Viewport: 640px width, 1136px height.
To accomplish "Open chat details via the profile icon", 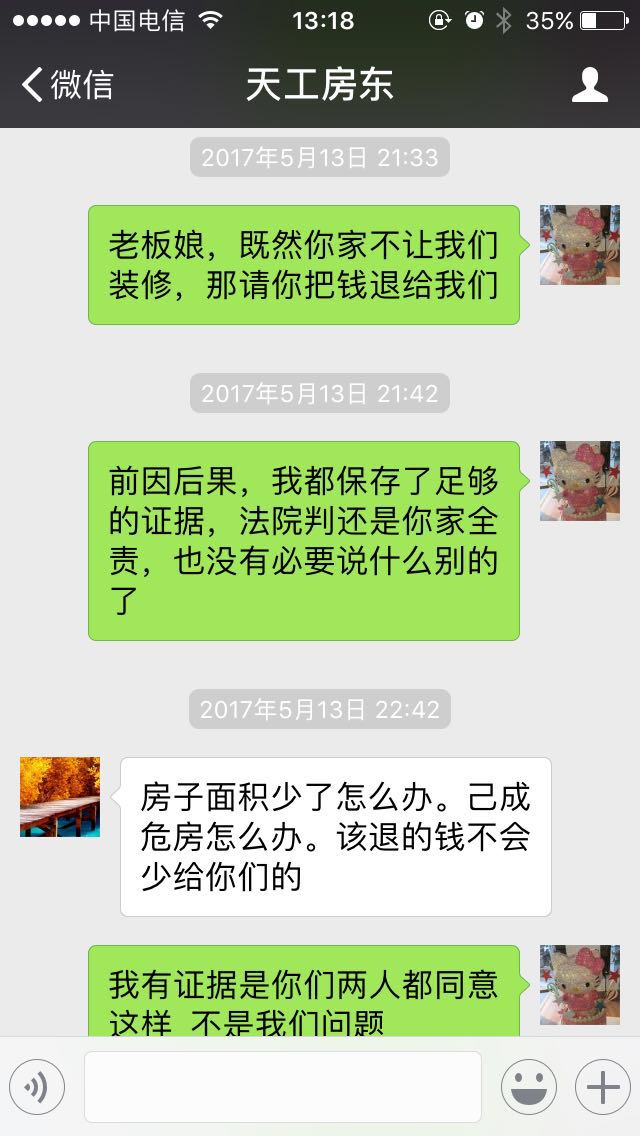I will [x=590, y=85].
